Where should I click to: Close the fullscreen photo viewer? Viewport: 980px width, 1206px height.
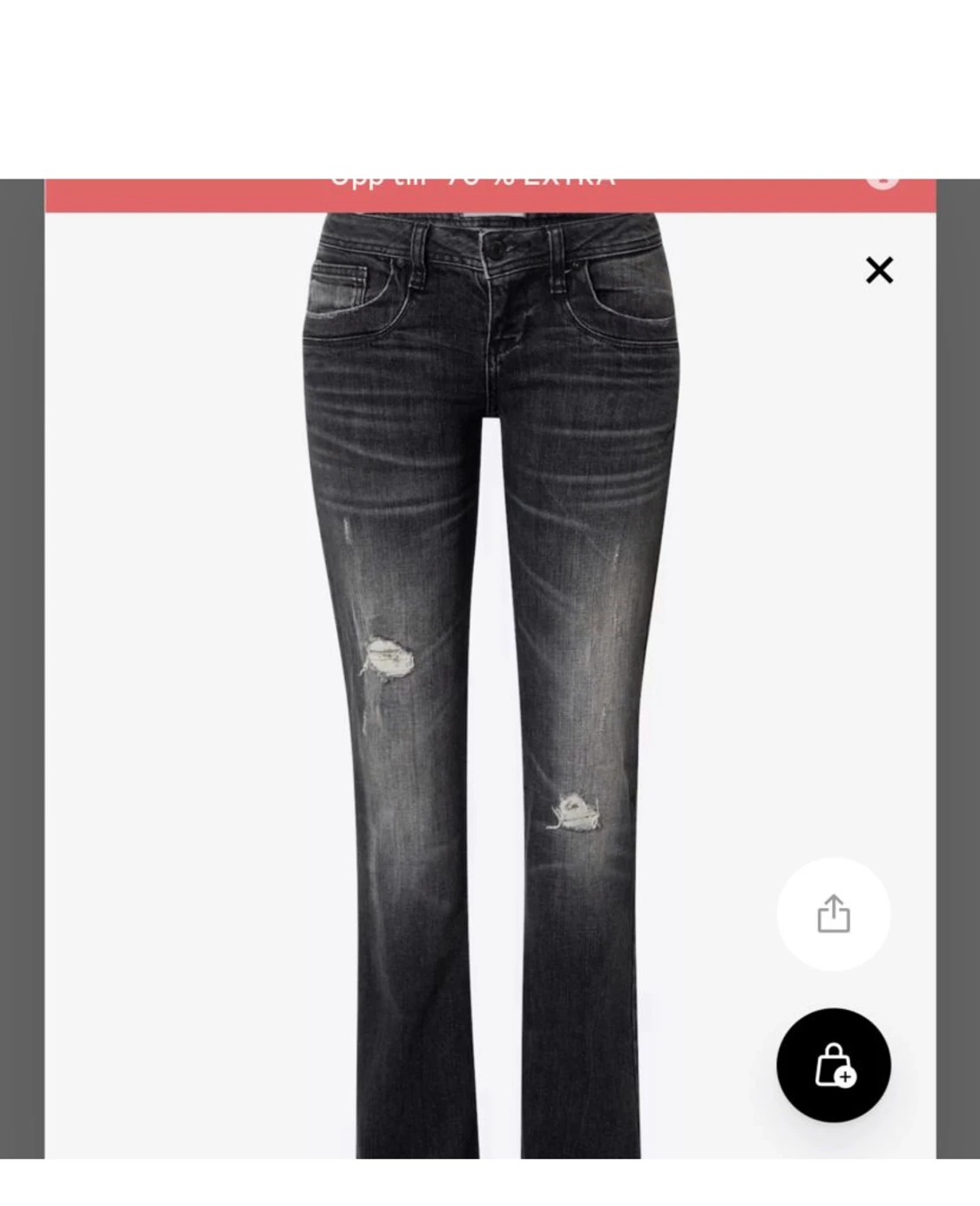879,270
